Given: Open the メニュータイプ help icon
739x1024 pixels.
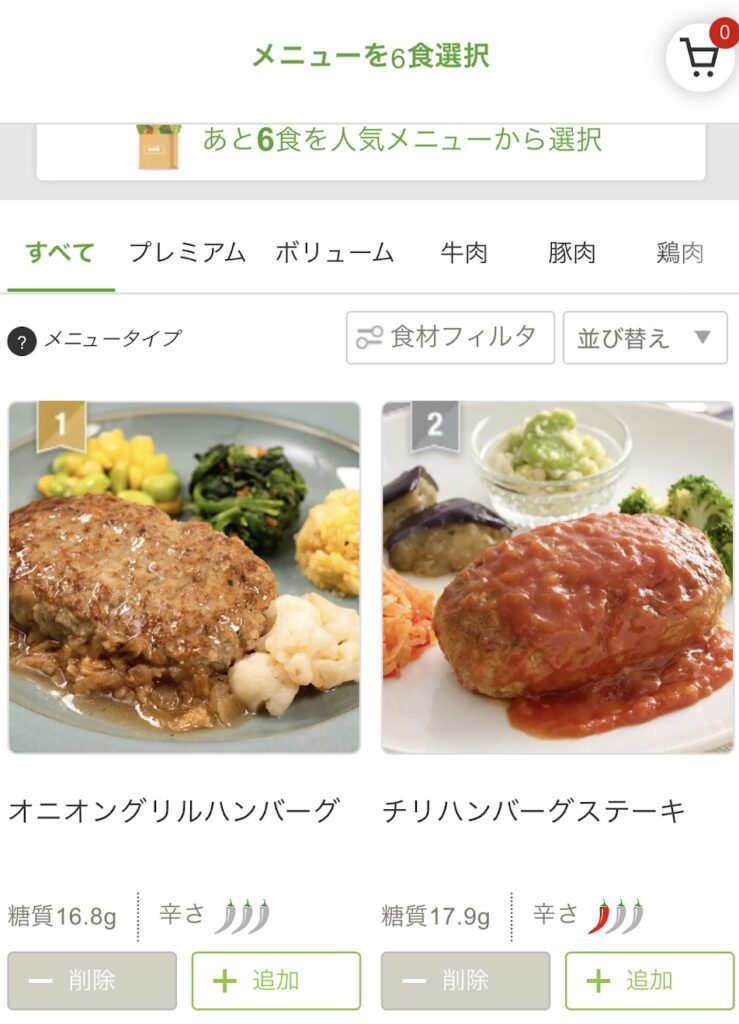Looking at the screenshot, I should click(22, 340).
